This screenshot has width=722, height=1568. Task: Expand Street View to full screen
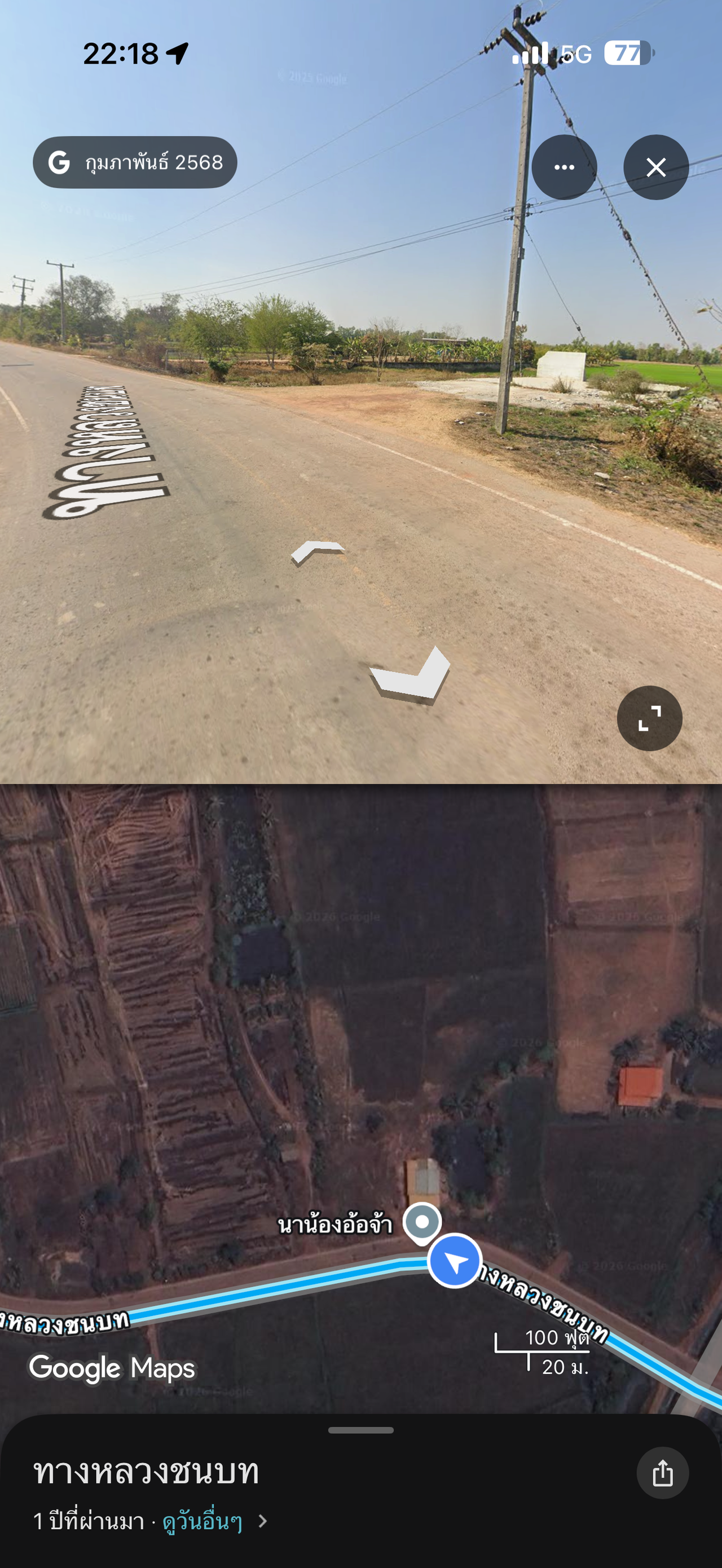[649, 718]
